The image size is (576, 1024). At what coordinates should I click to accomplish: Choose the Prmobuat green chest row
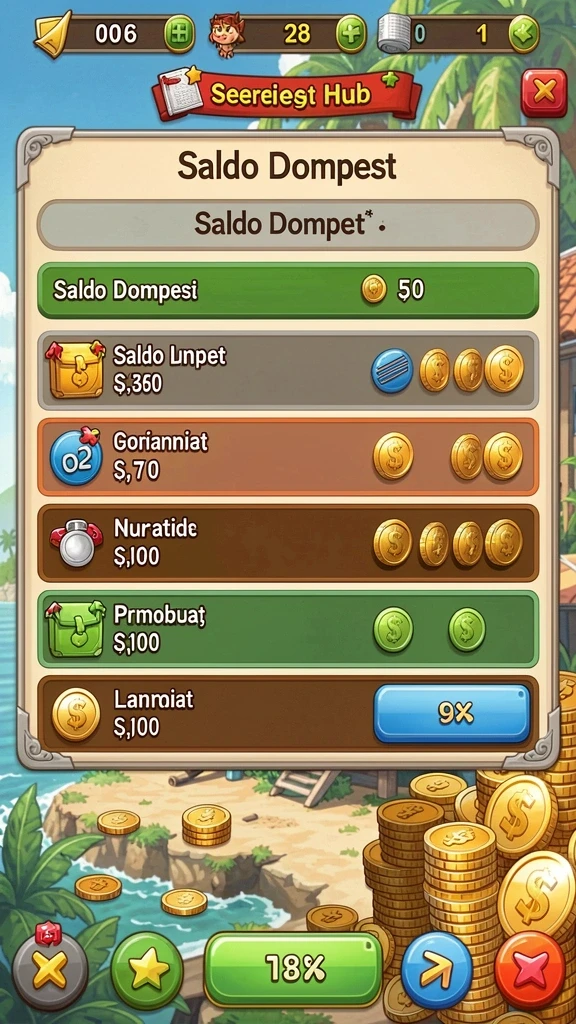pyautogui.click(x=288, y=629)
